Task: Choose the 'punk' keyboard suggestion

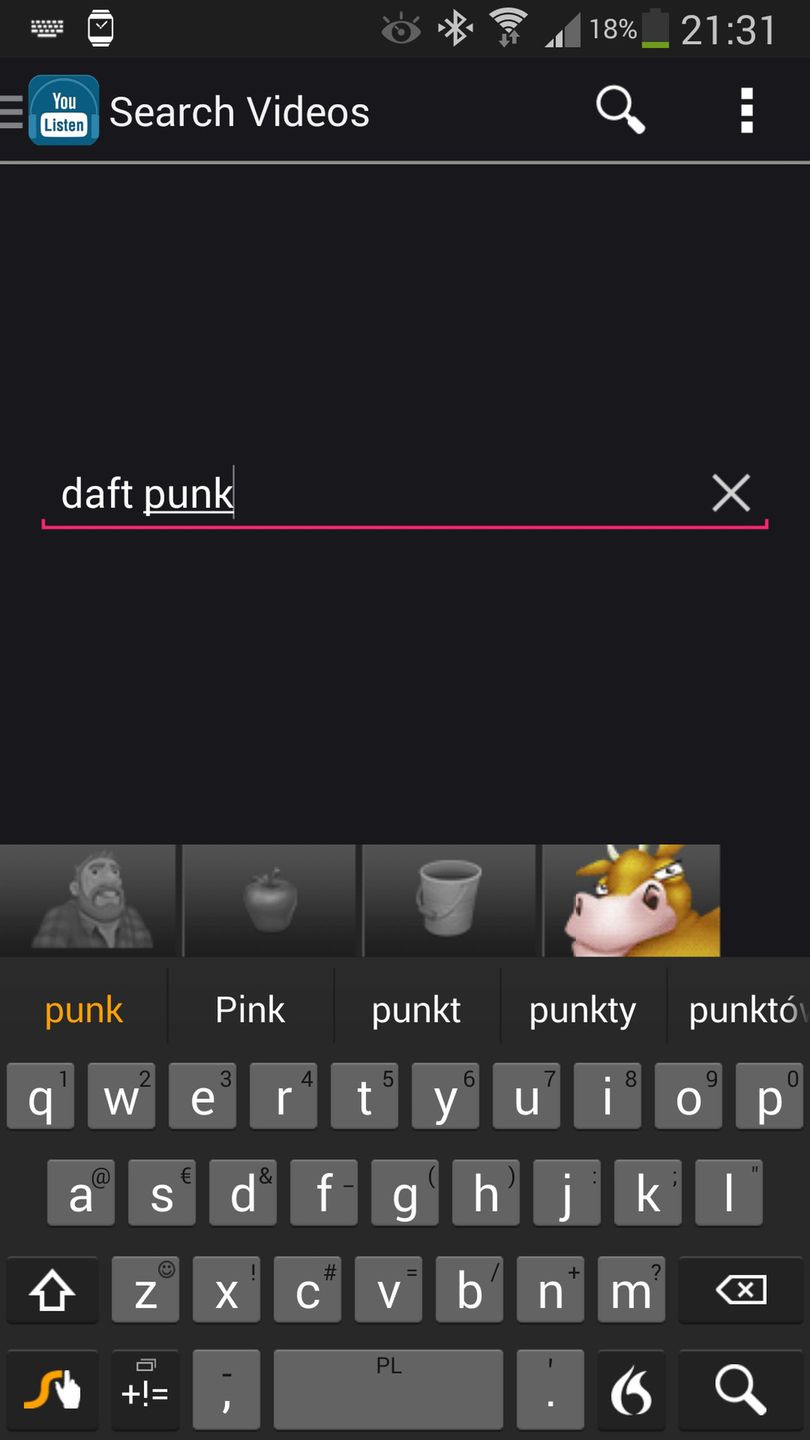Action: (x=84, y=1010)
